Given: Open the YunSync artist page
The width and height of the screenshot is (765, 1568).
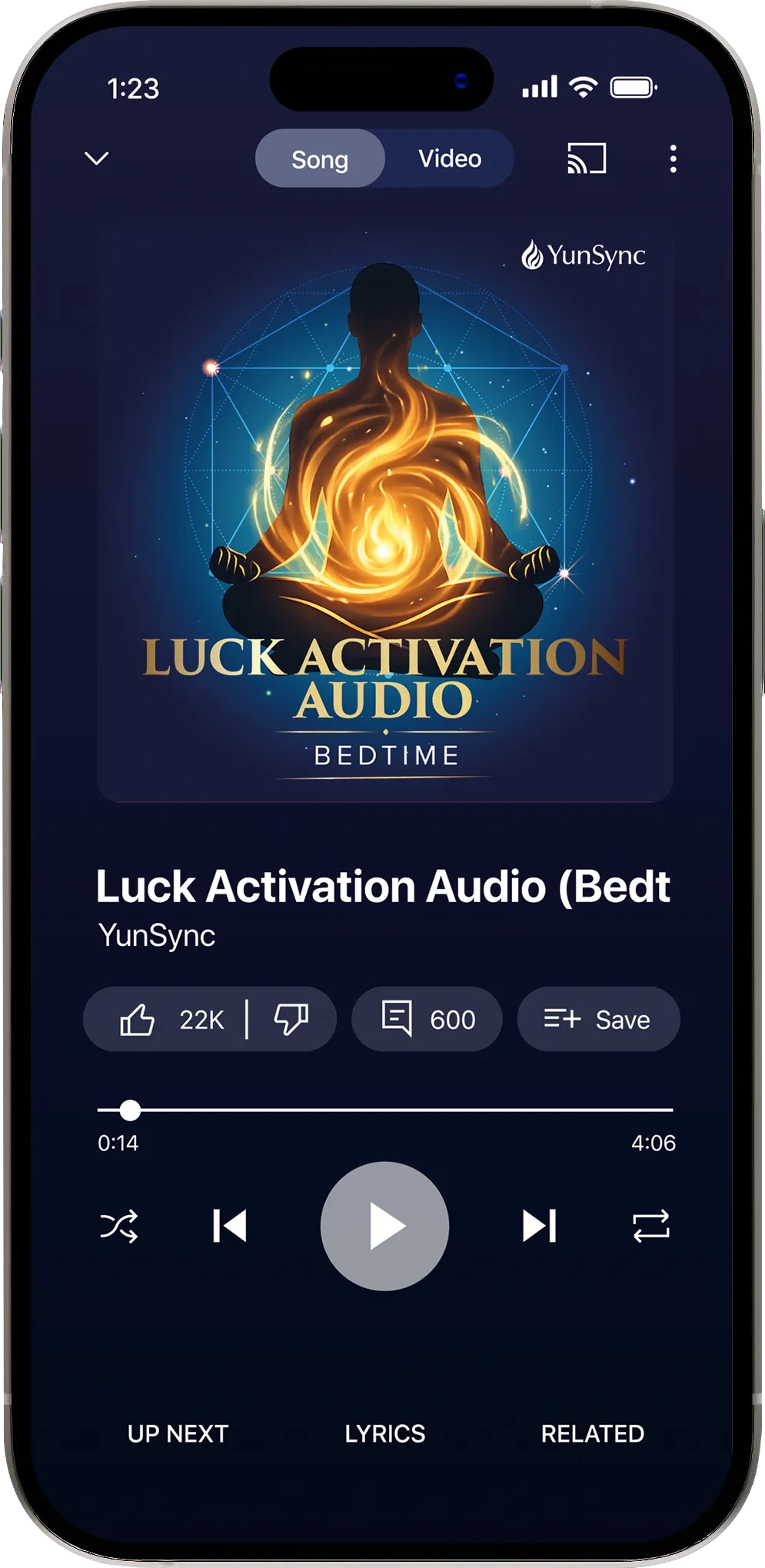Looking at the screenshot, I should click(157, 935).
